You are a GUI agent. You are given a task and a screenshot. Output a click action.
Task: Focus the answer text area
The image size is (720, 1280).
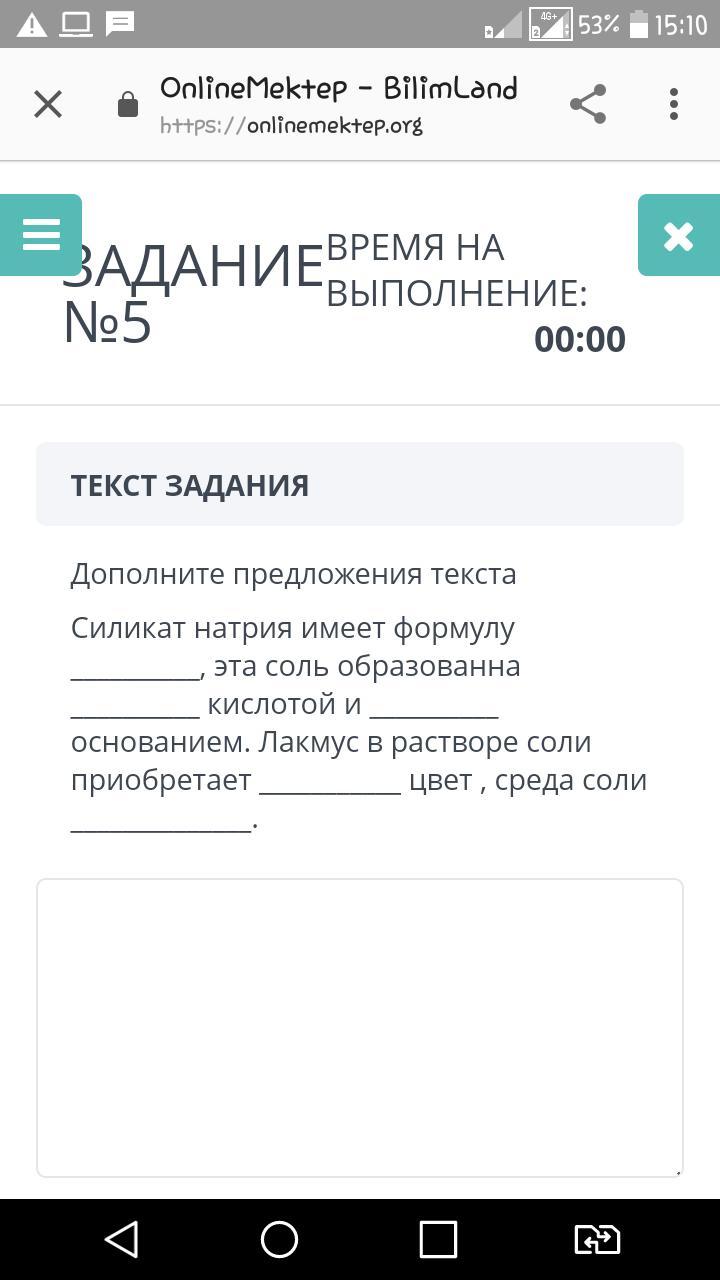[360, 1027]
